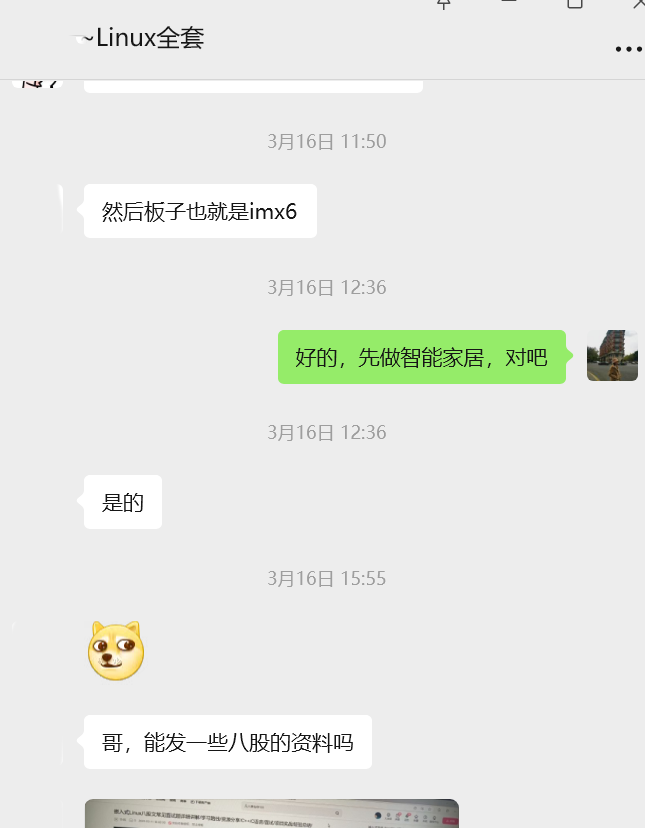Open my avatar beside the green message
645x828 pixels.
pyautogui.click(x=612, y=356)
